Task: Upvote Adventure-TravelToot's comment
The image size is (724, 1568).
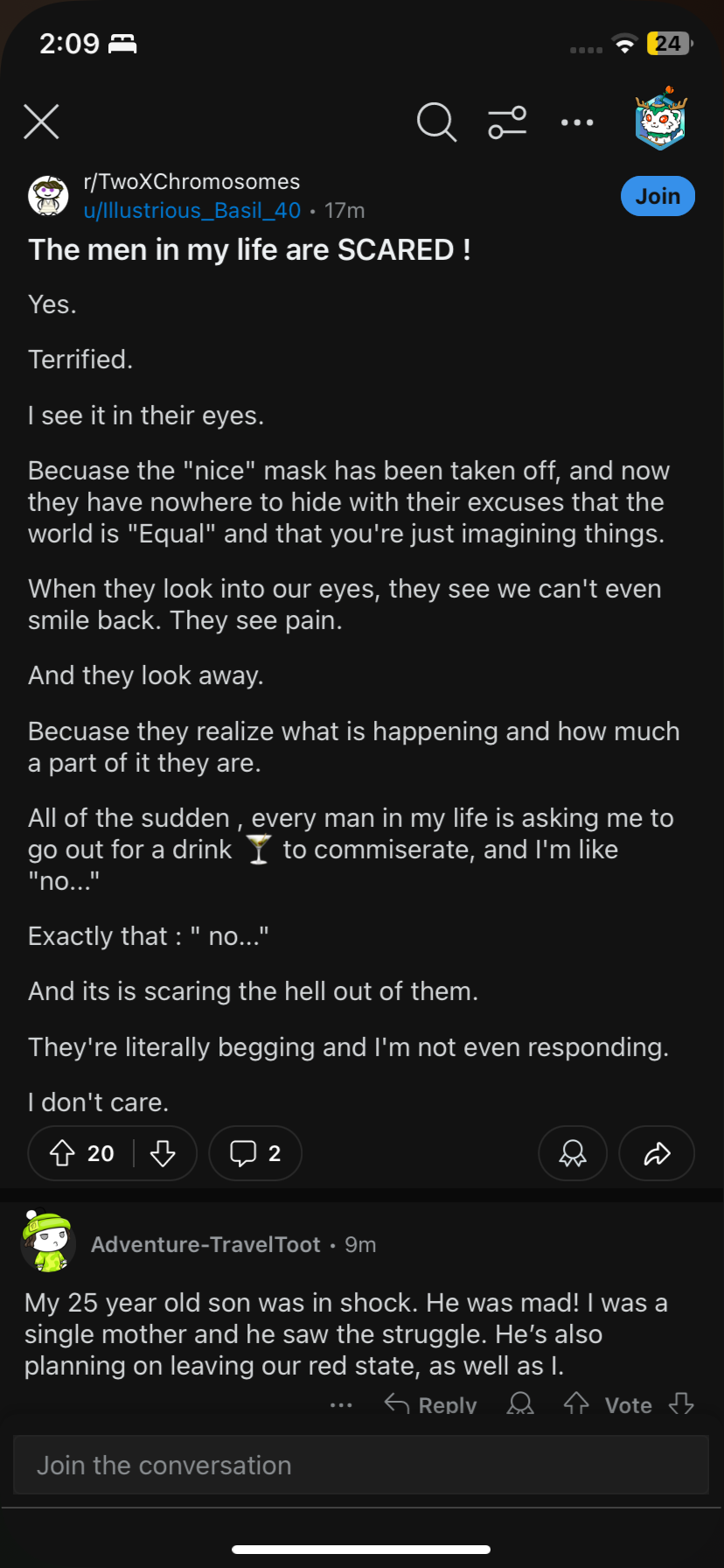Action: tap(576, 1404)
